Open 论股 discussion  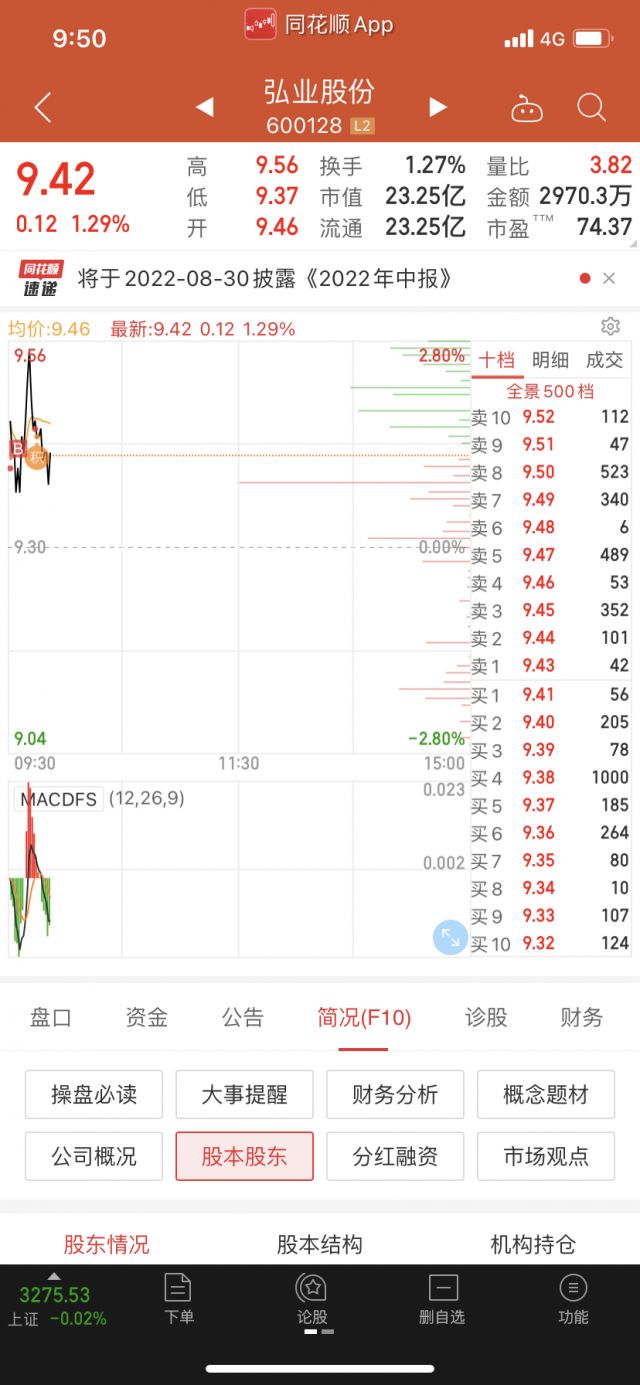click(x=312, y=1300)
